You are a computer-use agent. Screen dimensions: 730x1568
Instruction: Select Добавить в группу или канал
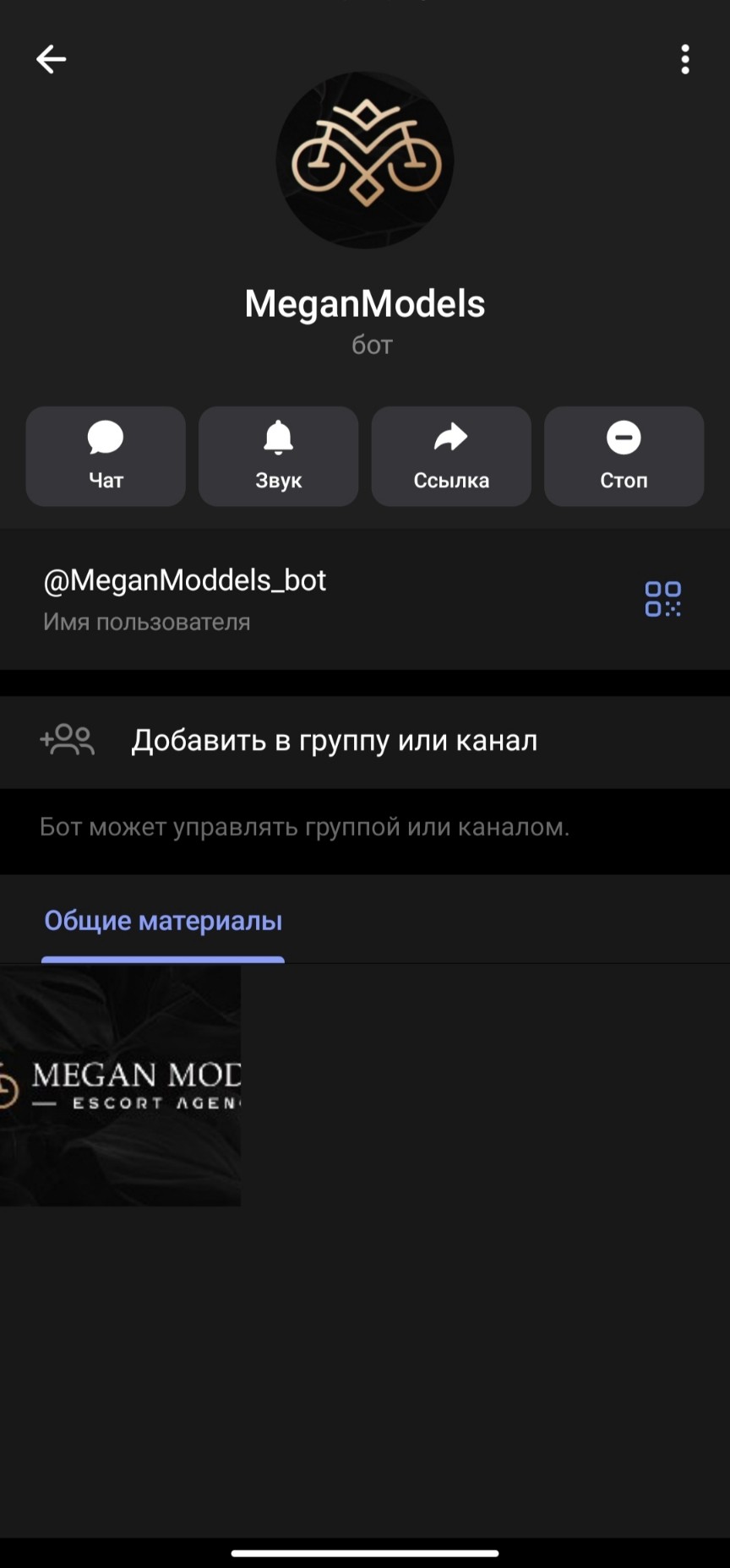[334, 741]
